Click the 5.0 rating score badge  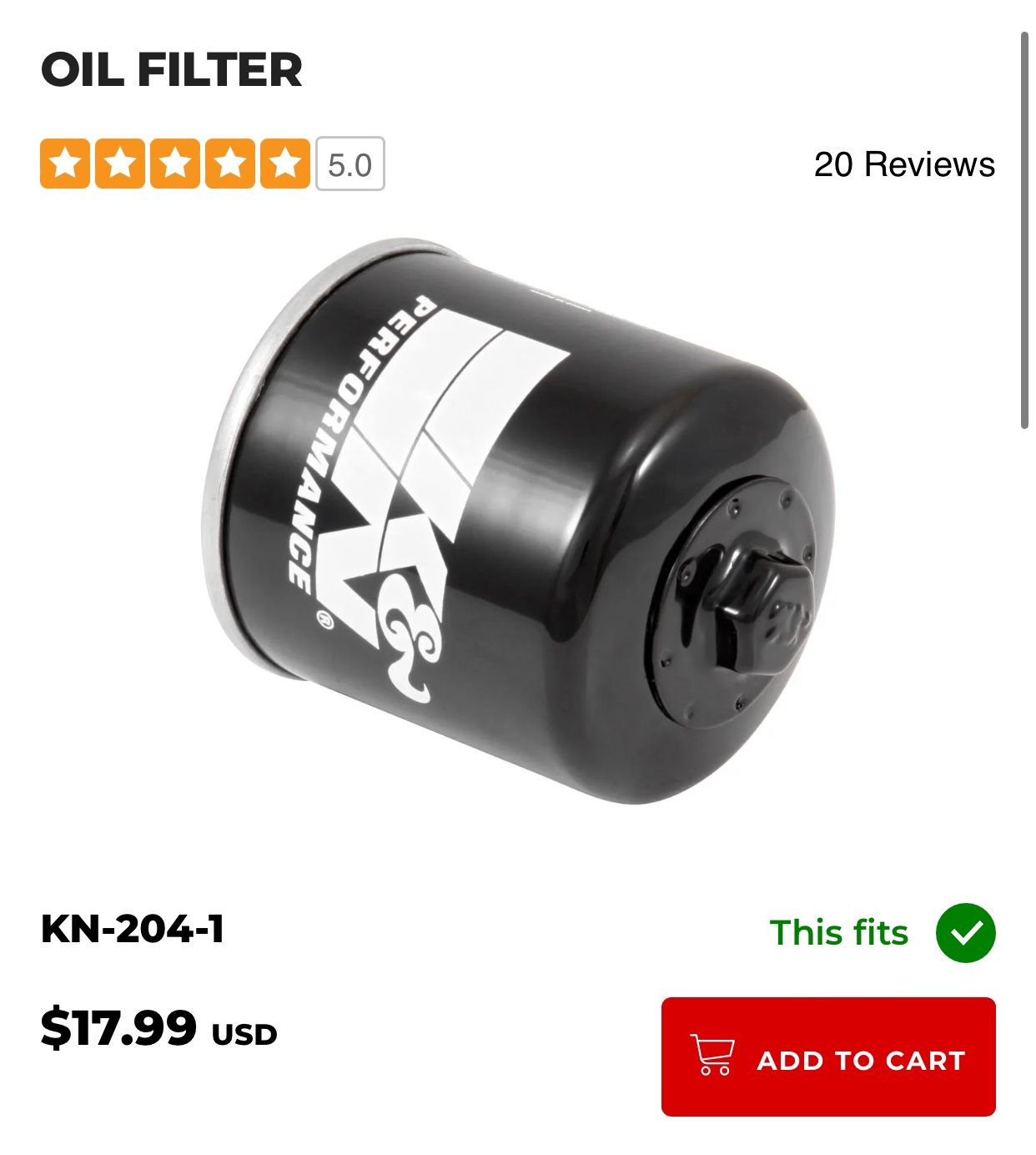351,162
